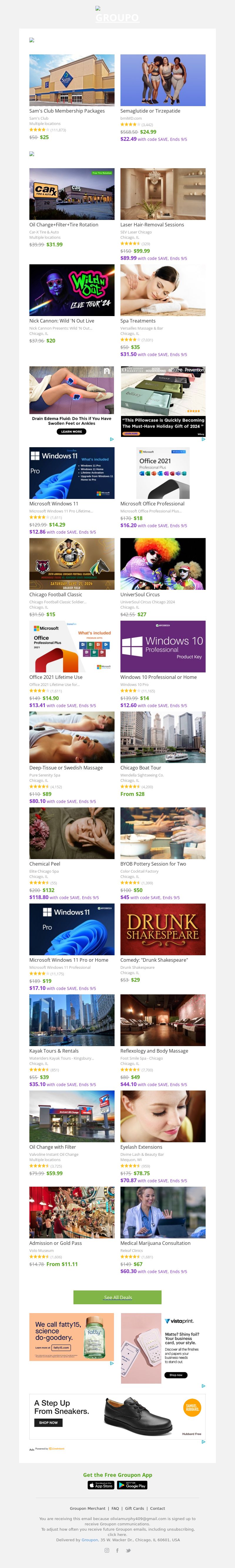Image resolution: width=235 pixels, height=1568 pixels.
Task: Tap Shop Now on the sneakers ad
Action: point(48,1422)
